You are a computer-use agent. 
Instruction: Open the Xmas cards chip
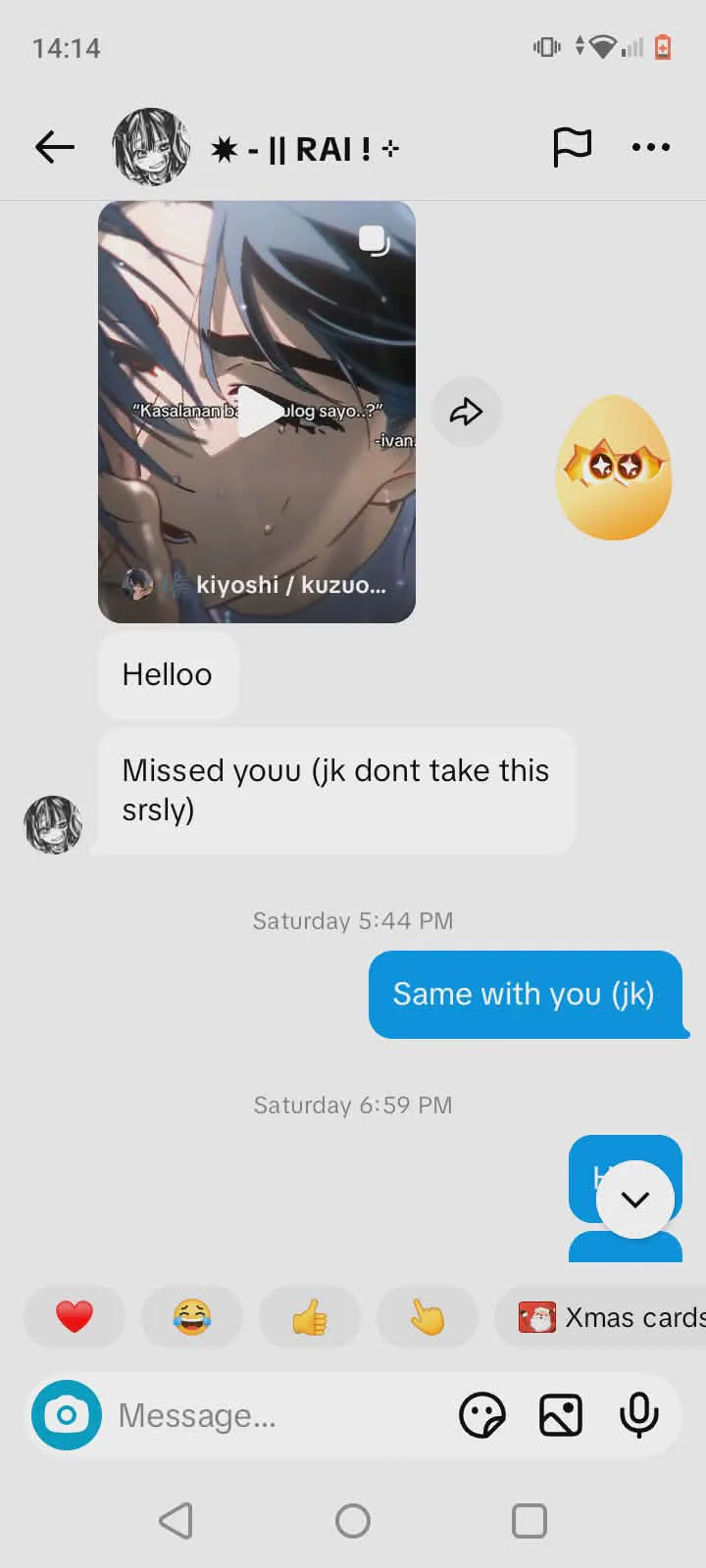pos(608,1316)
